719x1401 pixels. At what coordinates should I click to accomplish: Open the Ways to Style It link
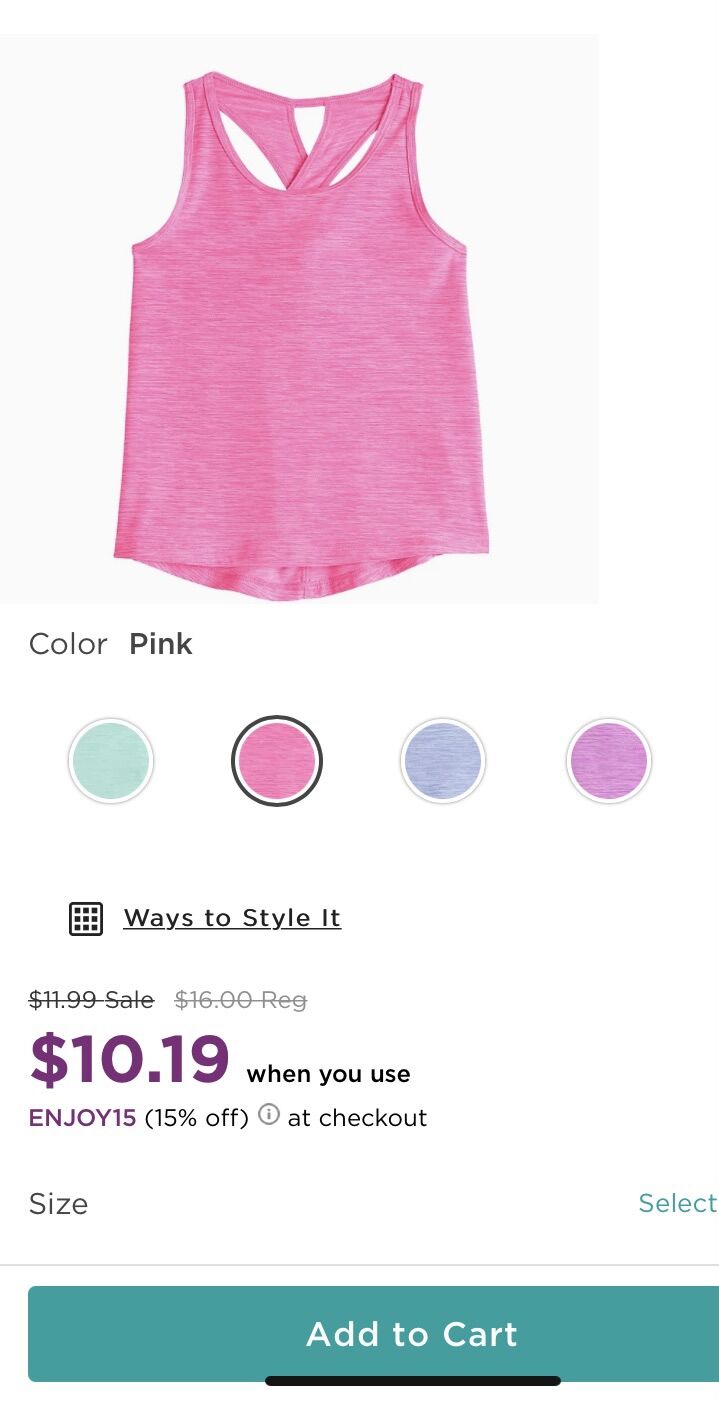coord(232,918)
